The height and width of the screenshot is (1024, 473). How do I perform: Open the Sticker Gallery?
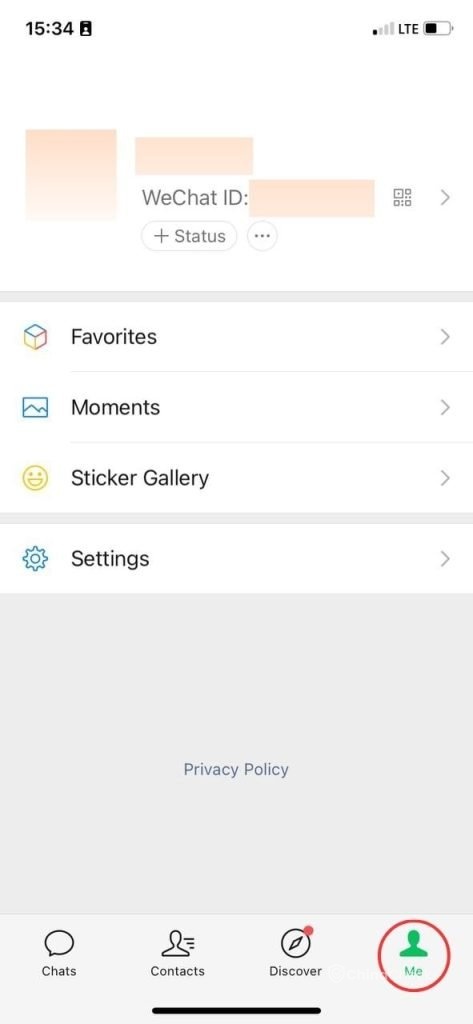(236, 478)
